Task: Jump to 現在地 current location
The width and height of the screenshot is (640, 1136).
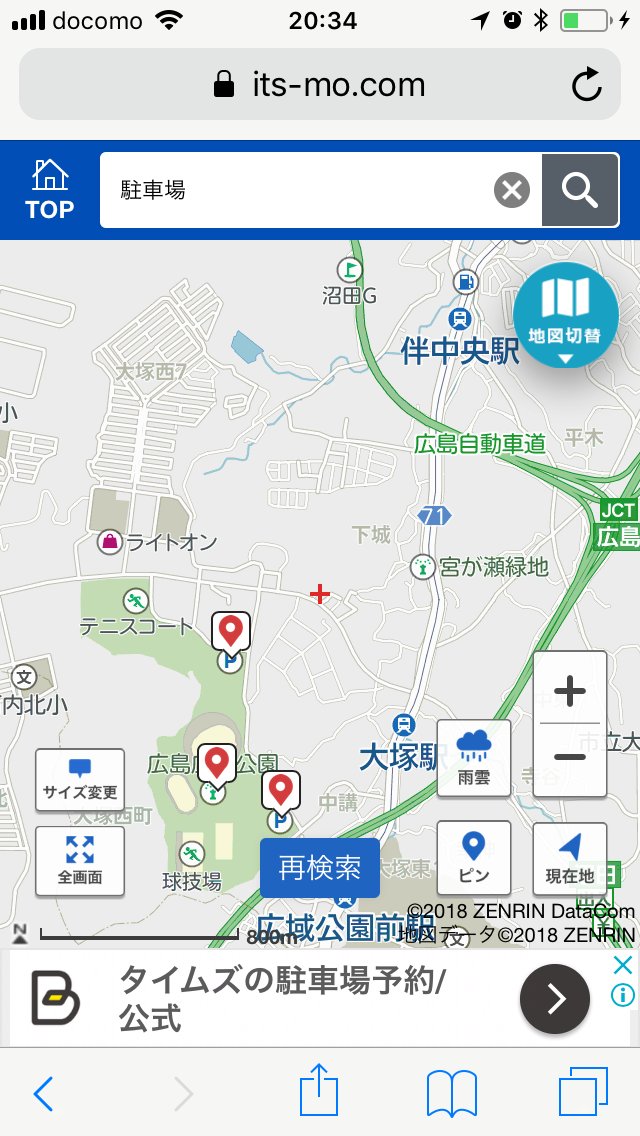Action: (570, 858)
